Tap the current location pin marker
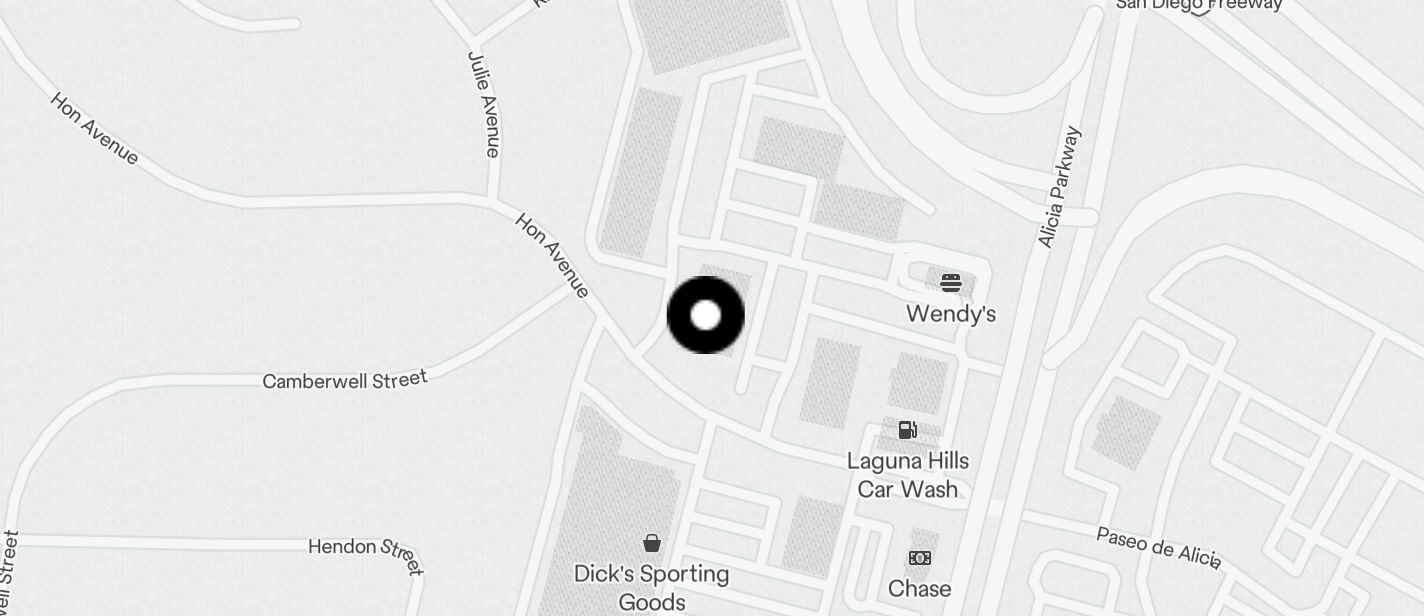The image size is (1424, 616). (705, 315)
